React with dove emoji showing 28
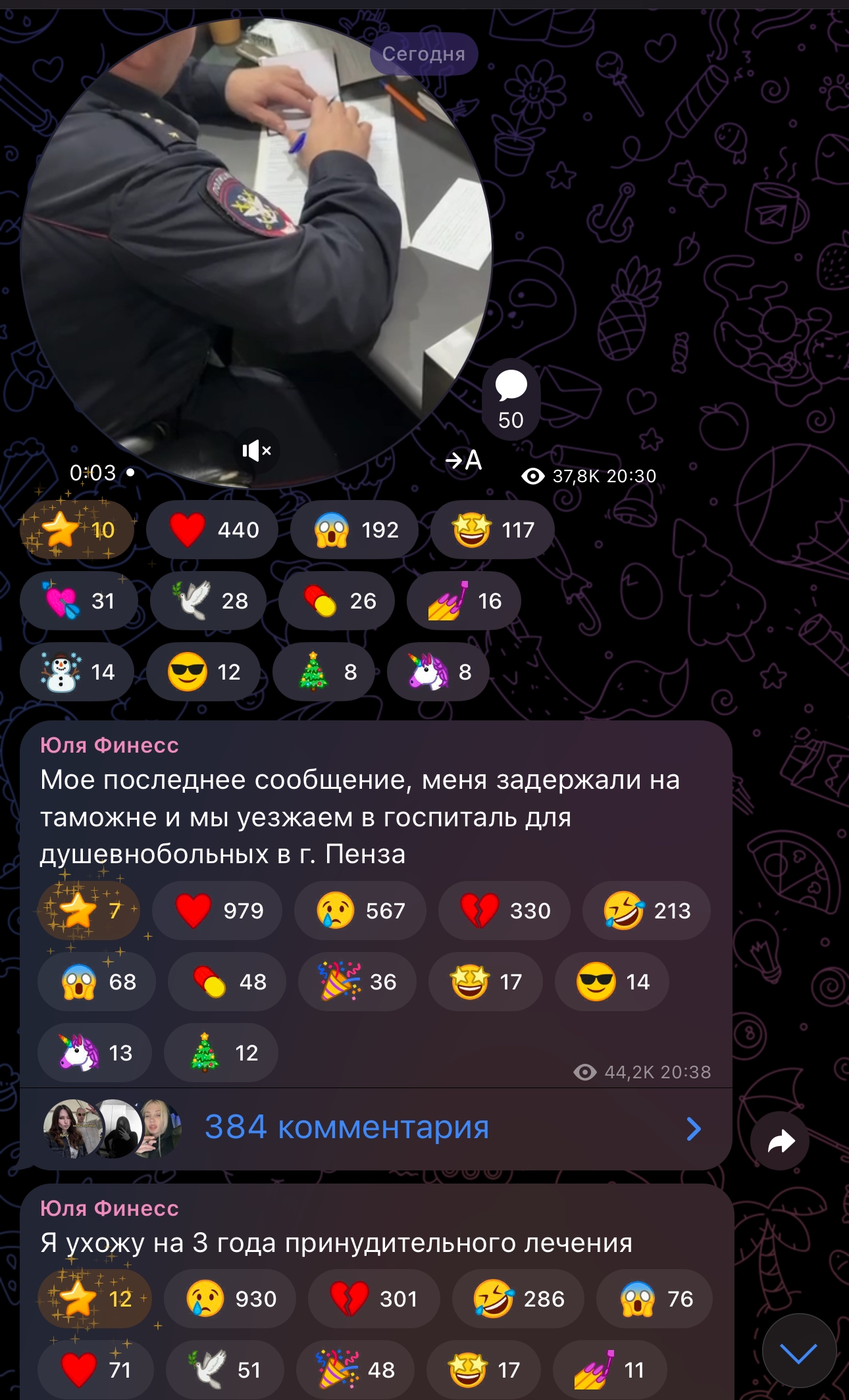The height and width of the screenshot is (1400, 849). pyautogui.click(x=208, y=601)
